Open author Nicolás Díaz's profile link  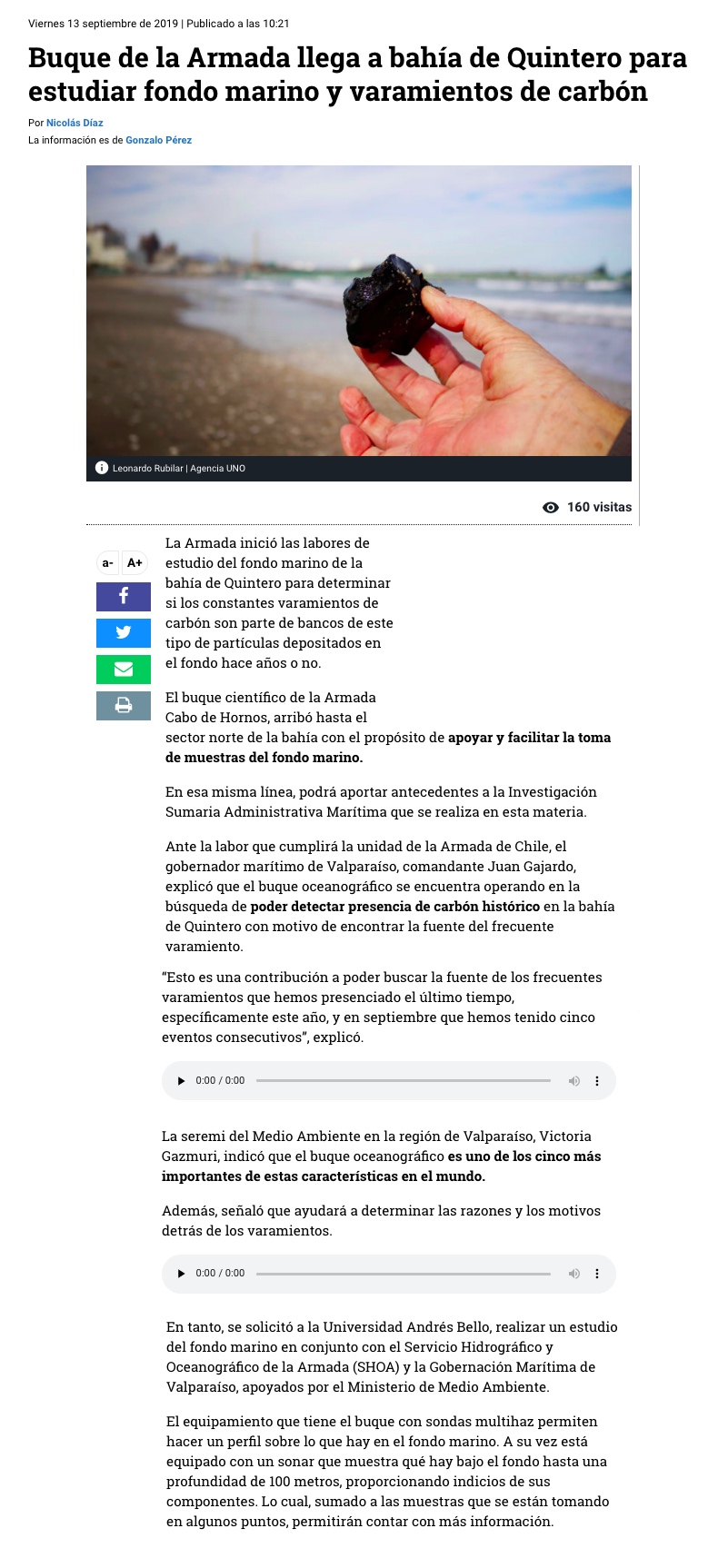pyautogui.click(x=75, y=123)
